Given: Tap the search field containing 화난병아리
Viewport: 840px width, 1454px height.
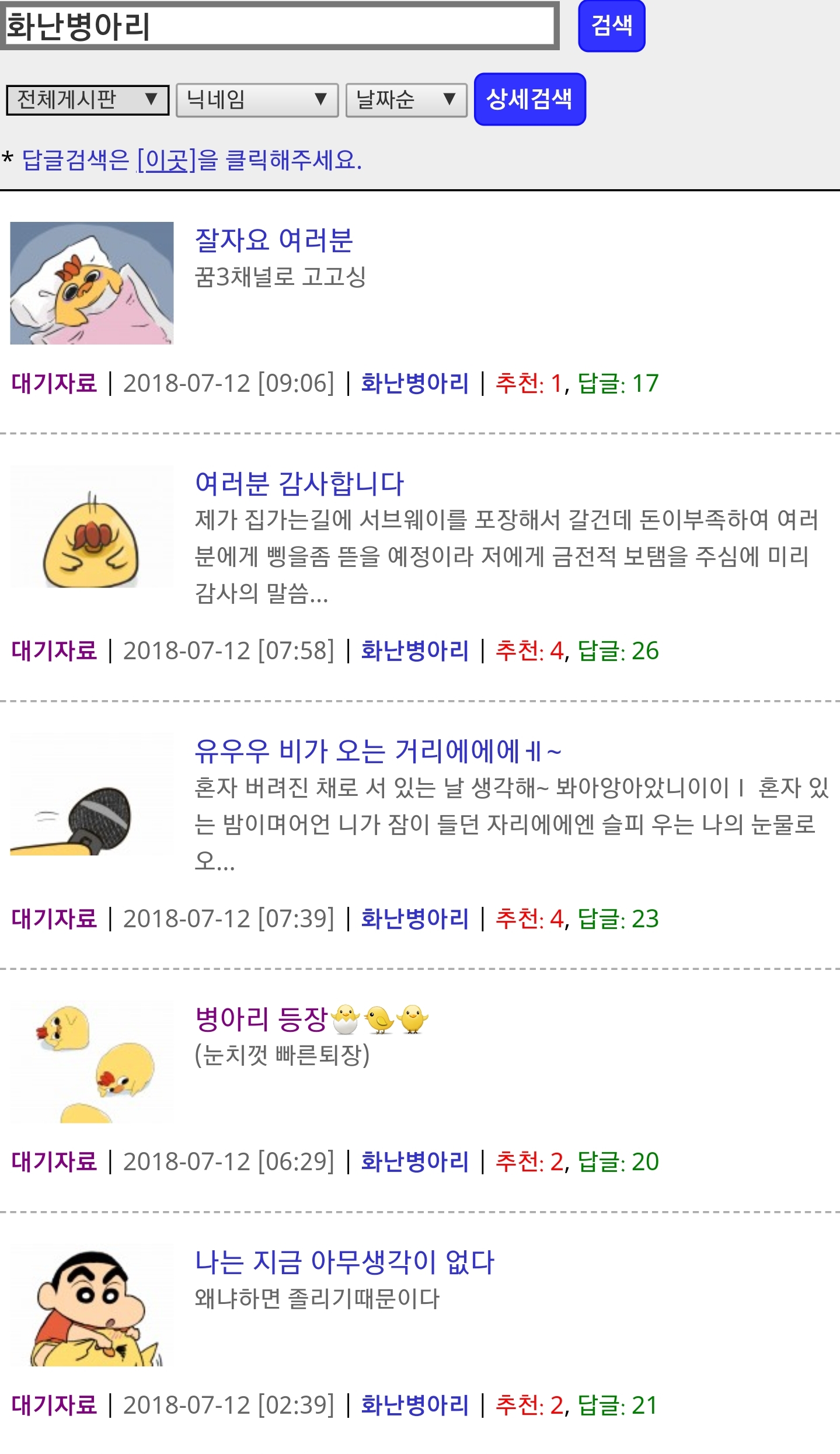Looking at the screenshot, I should [x=279, y=26].
